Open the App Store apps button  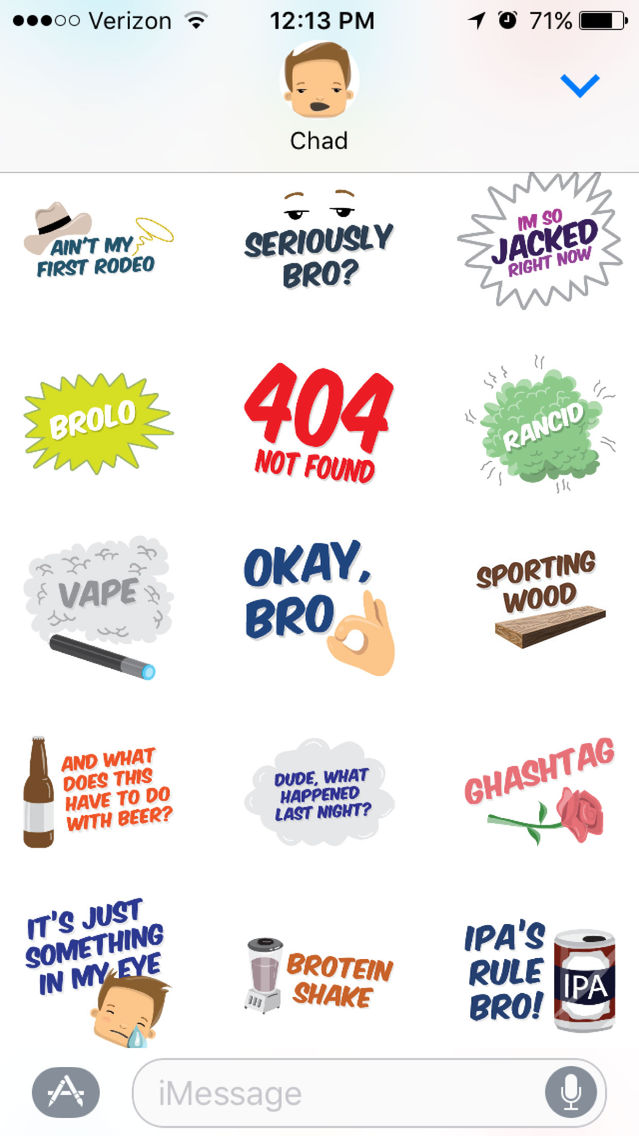(x=66, y=1093)
